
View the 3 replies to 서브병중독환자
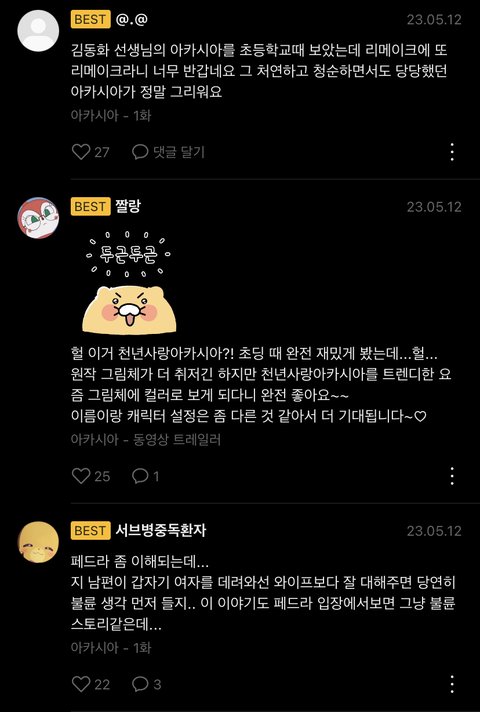coord(146,684)
